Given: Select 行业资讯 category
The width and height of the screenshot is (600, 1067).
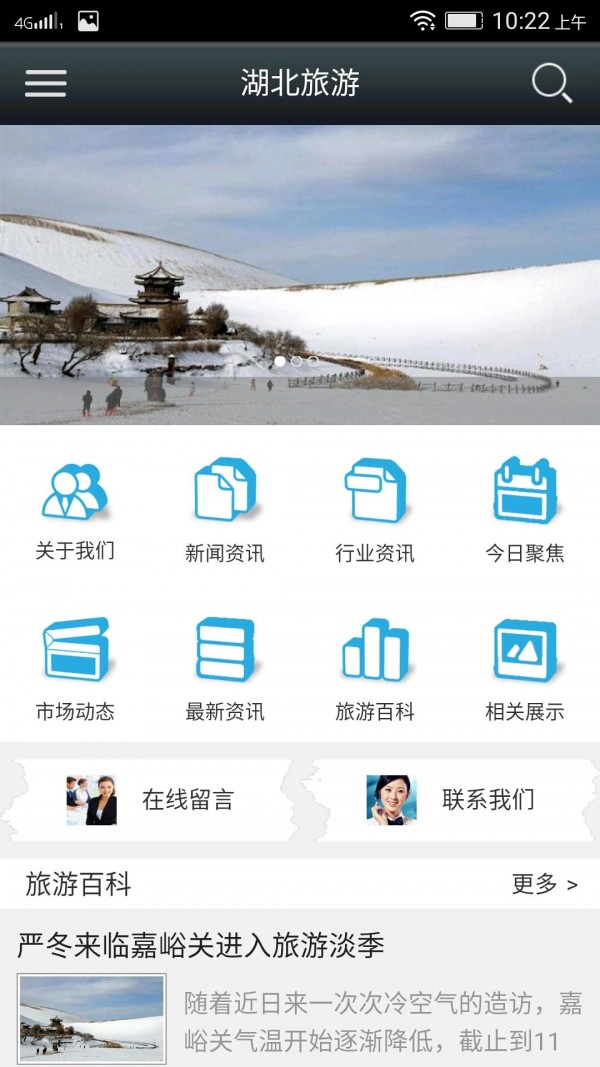Looking at the screenshot, I should click(x=375, y=510).
